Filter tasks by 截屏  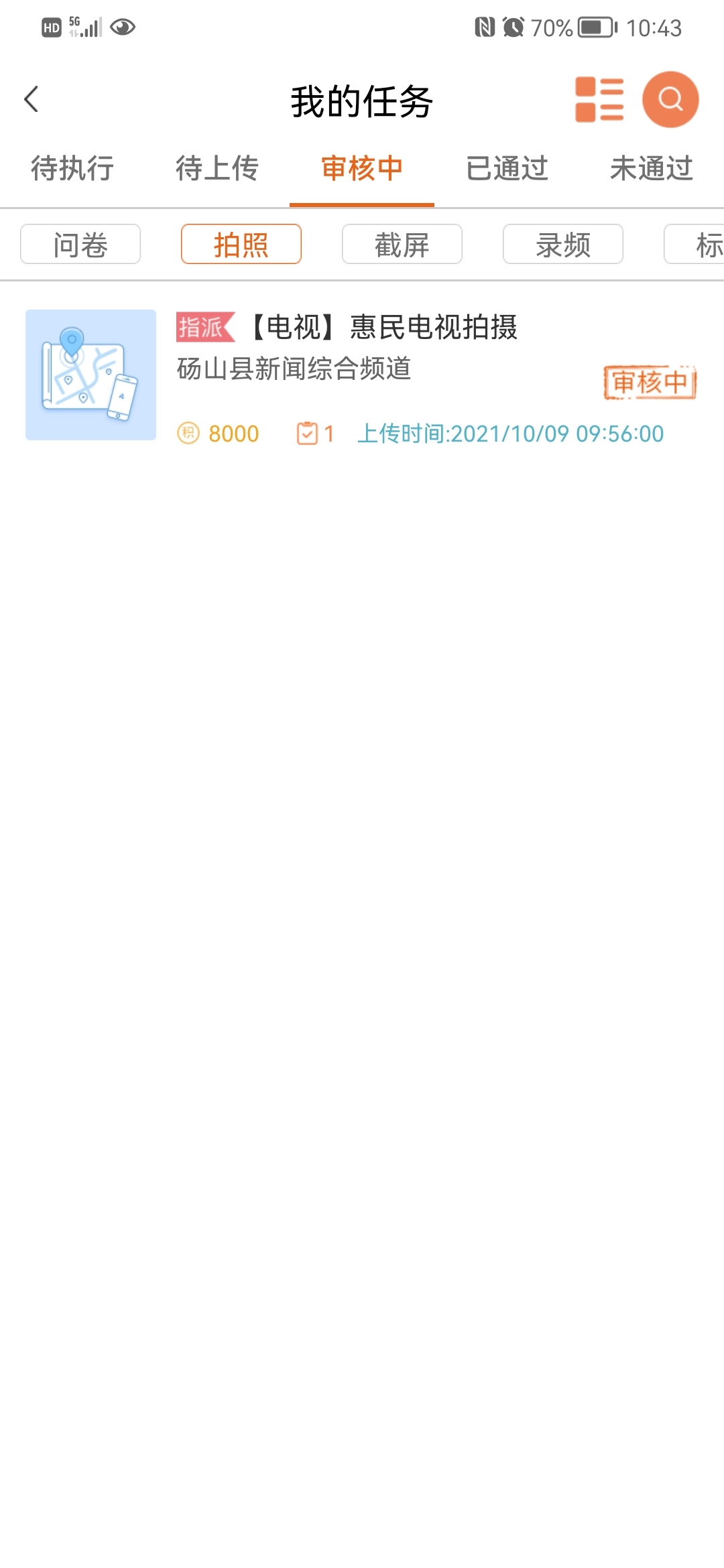402,245
